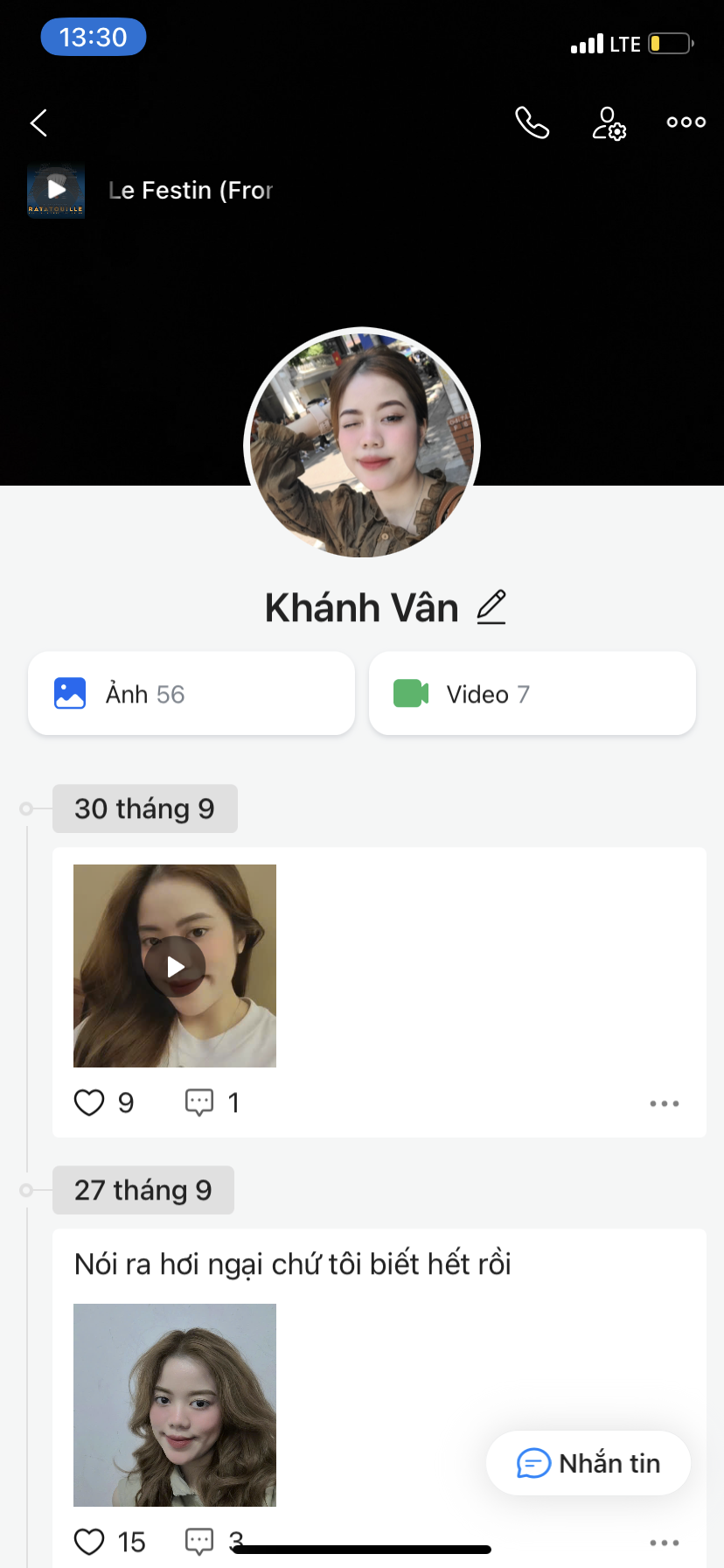View the profile picture

[362, 445]
